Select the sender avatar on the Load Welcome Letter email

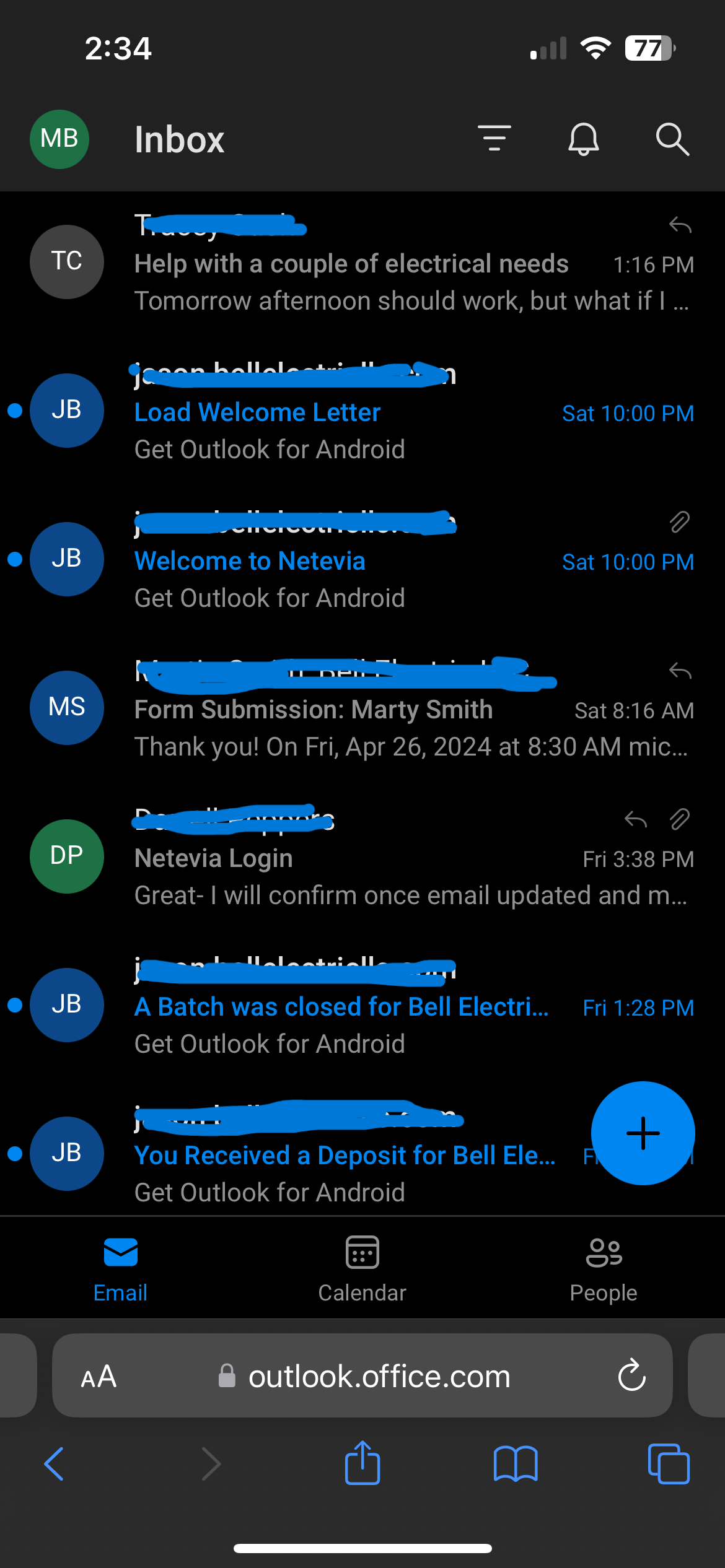point(66,410)
